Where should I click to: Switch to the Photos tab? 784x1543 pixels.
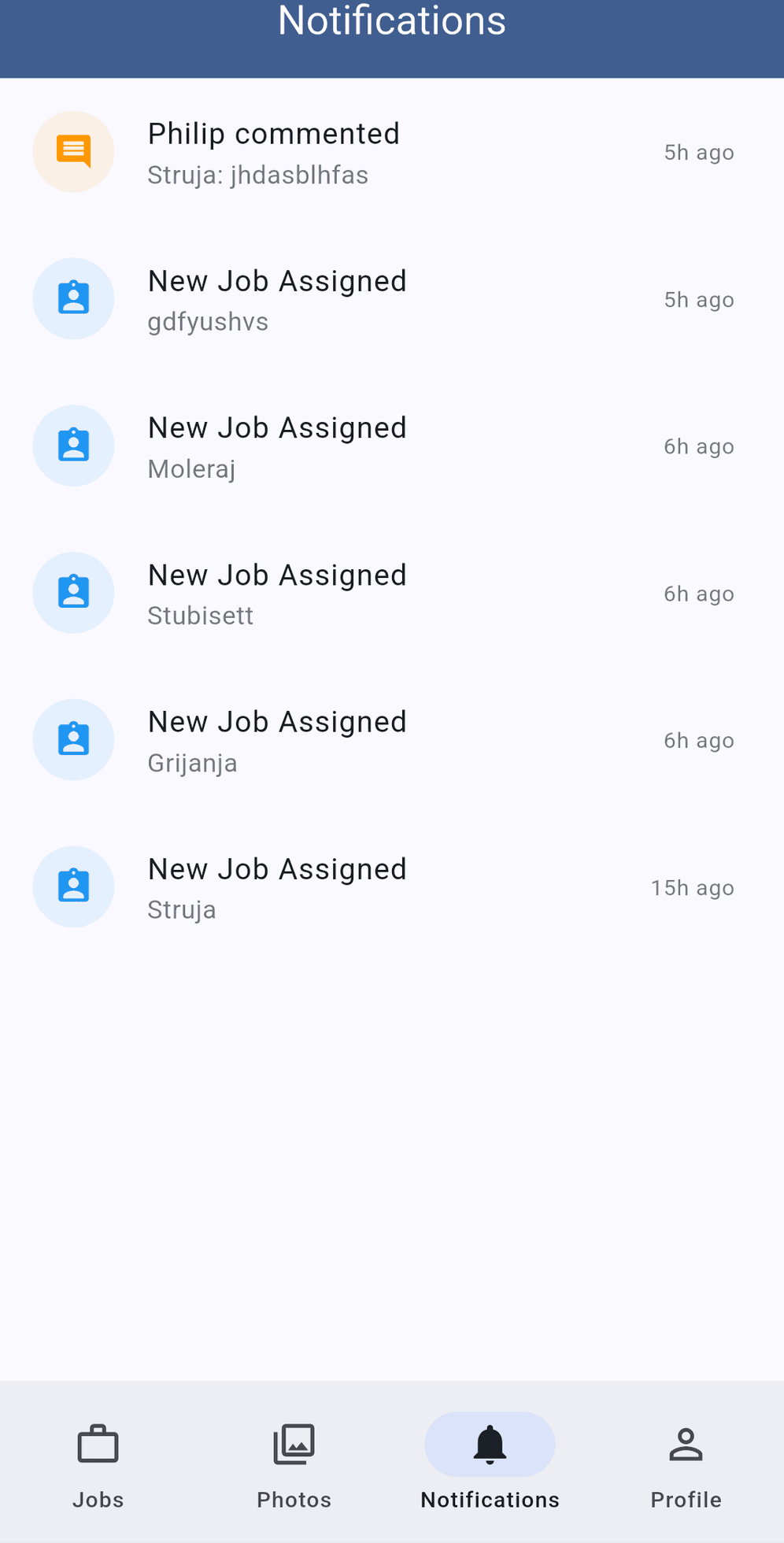click(294, 1464)
